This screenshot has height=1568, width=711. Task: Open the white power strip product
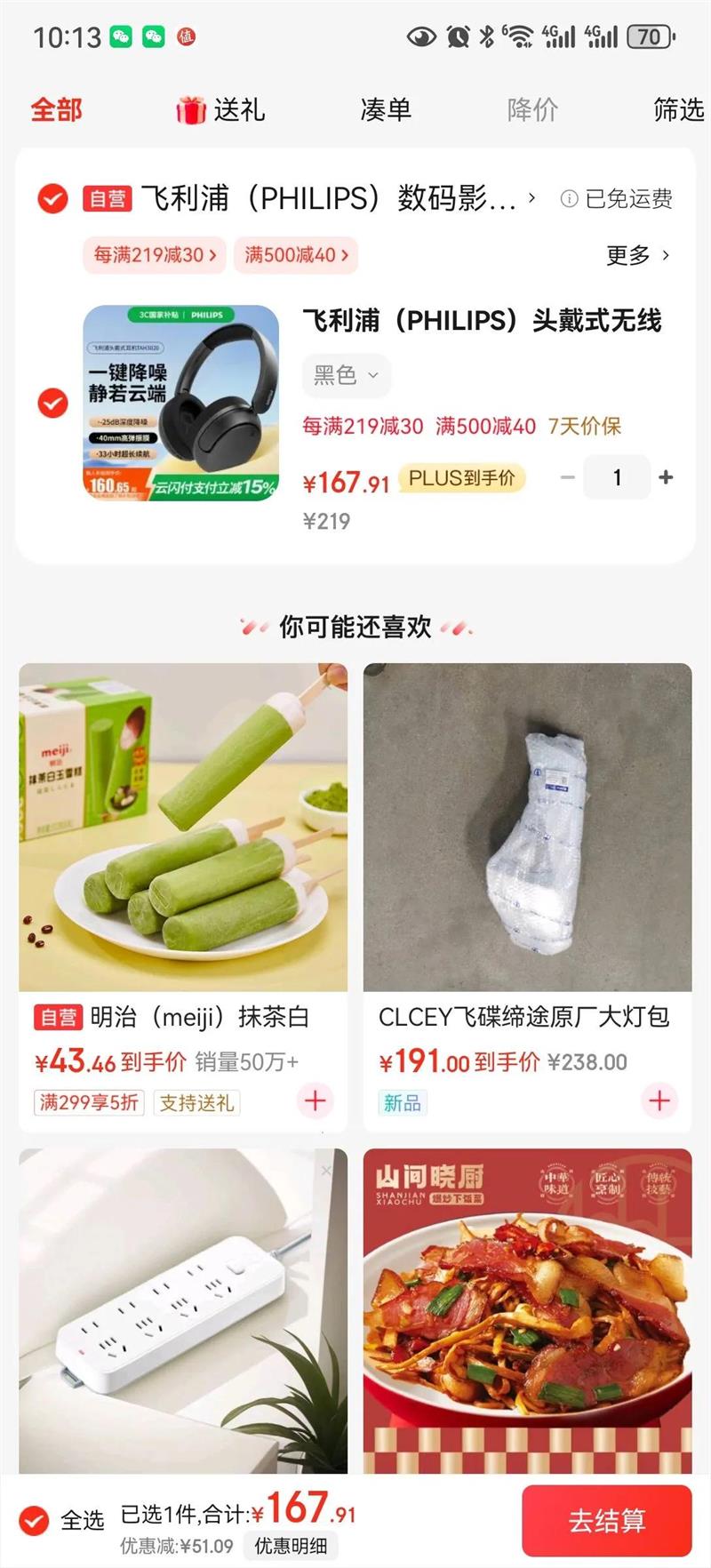pos(183,1307)
